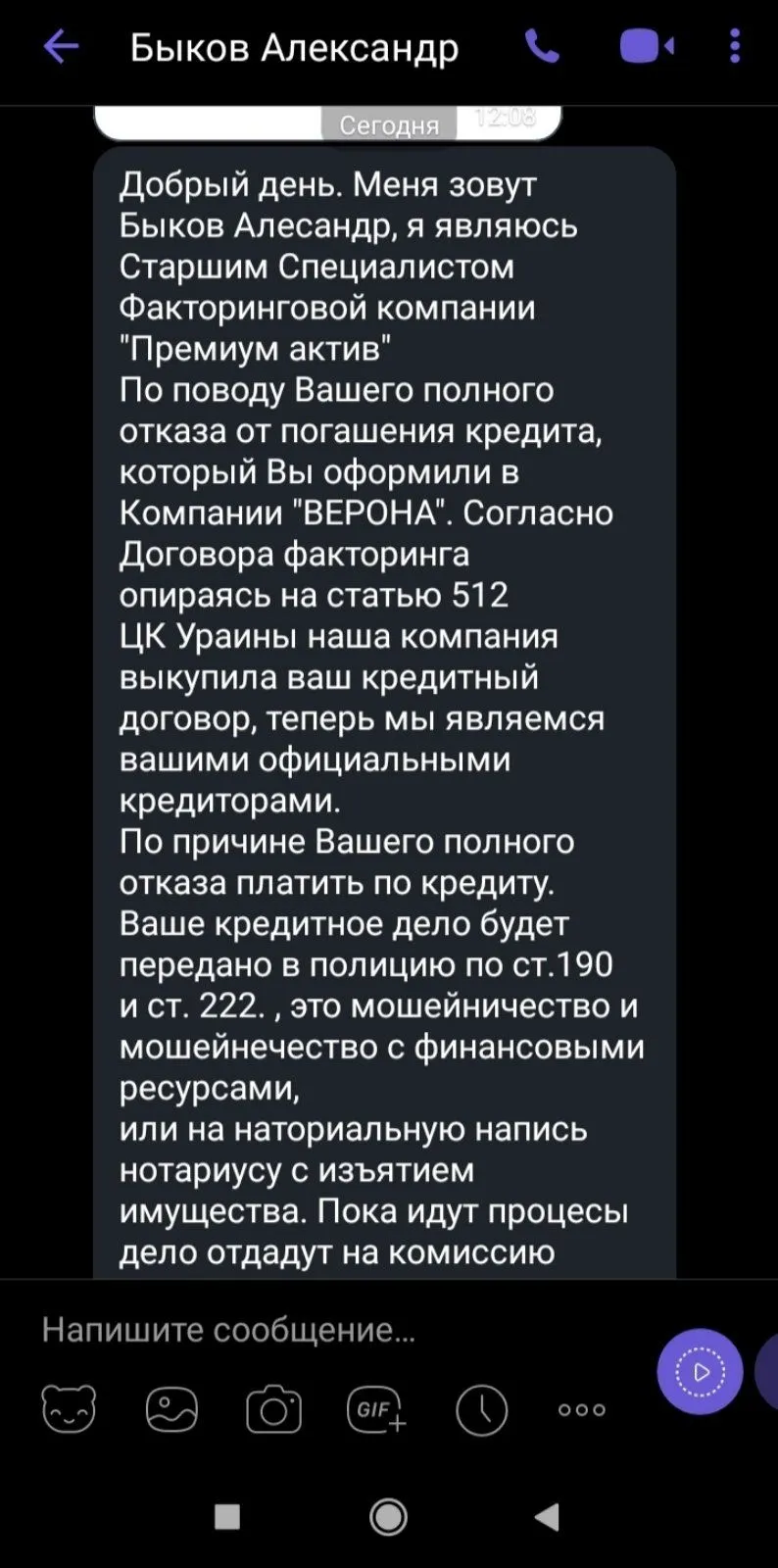
Task: Start a video call with Быков Александр
Action: (646, 47)
